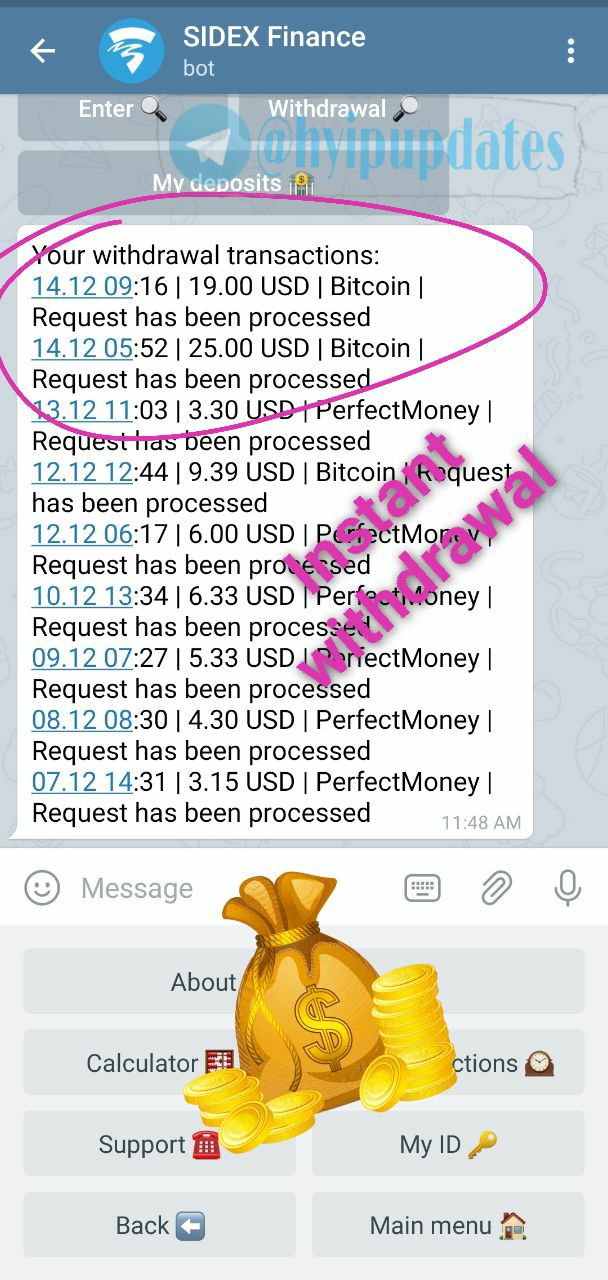
Task: Open the chat overflow menu
Action: [570, 51]
